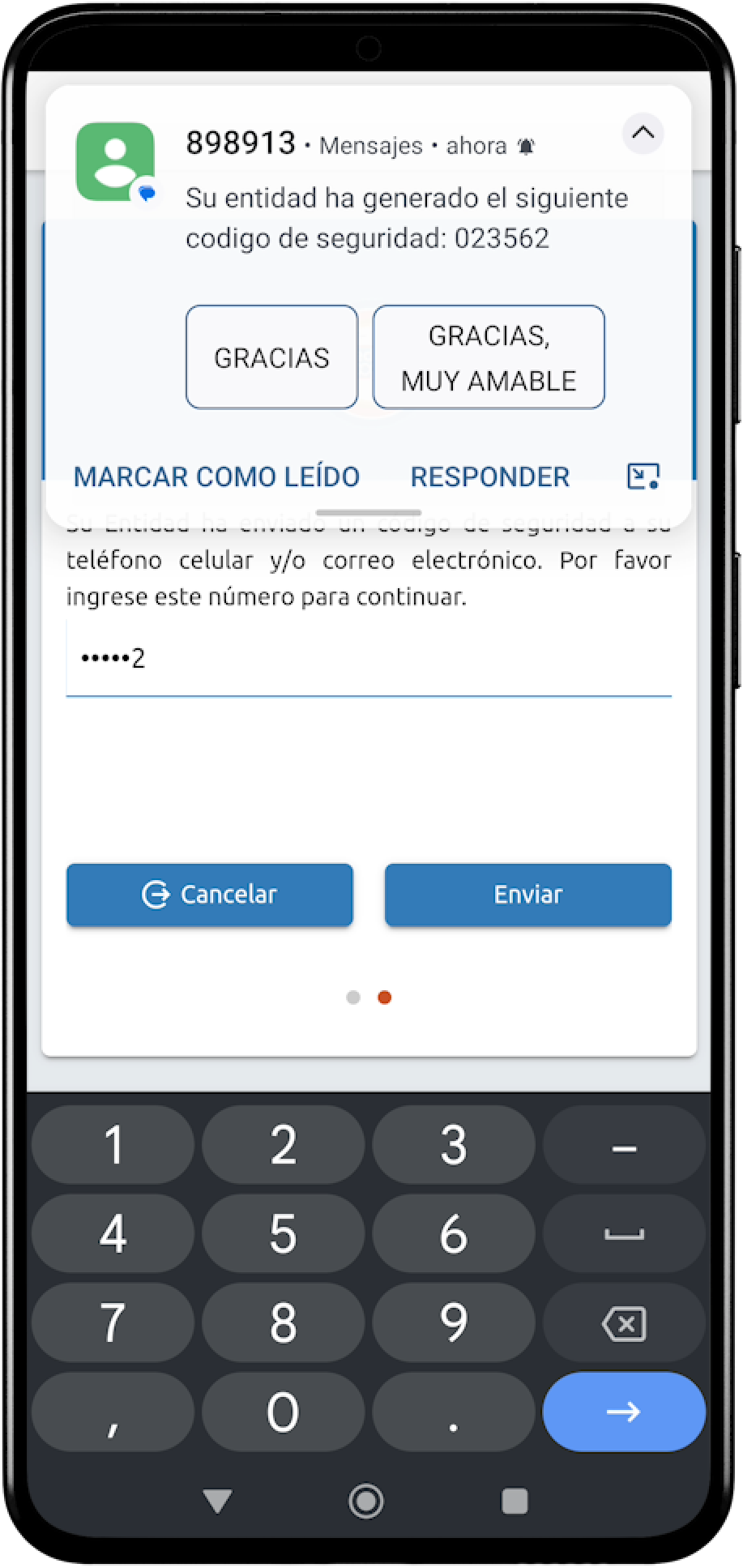
Task: Open message in floating bubble icon
Action: pyautogui.click(x=643, y=476)
